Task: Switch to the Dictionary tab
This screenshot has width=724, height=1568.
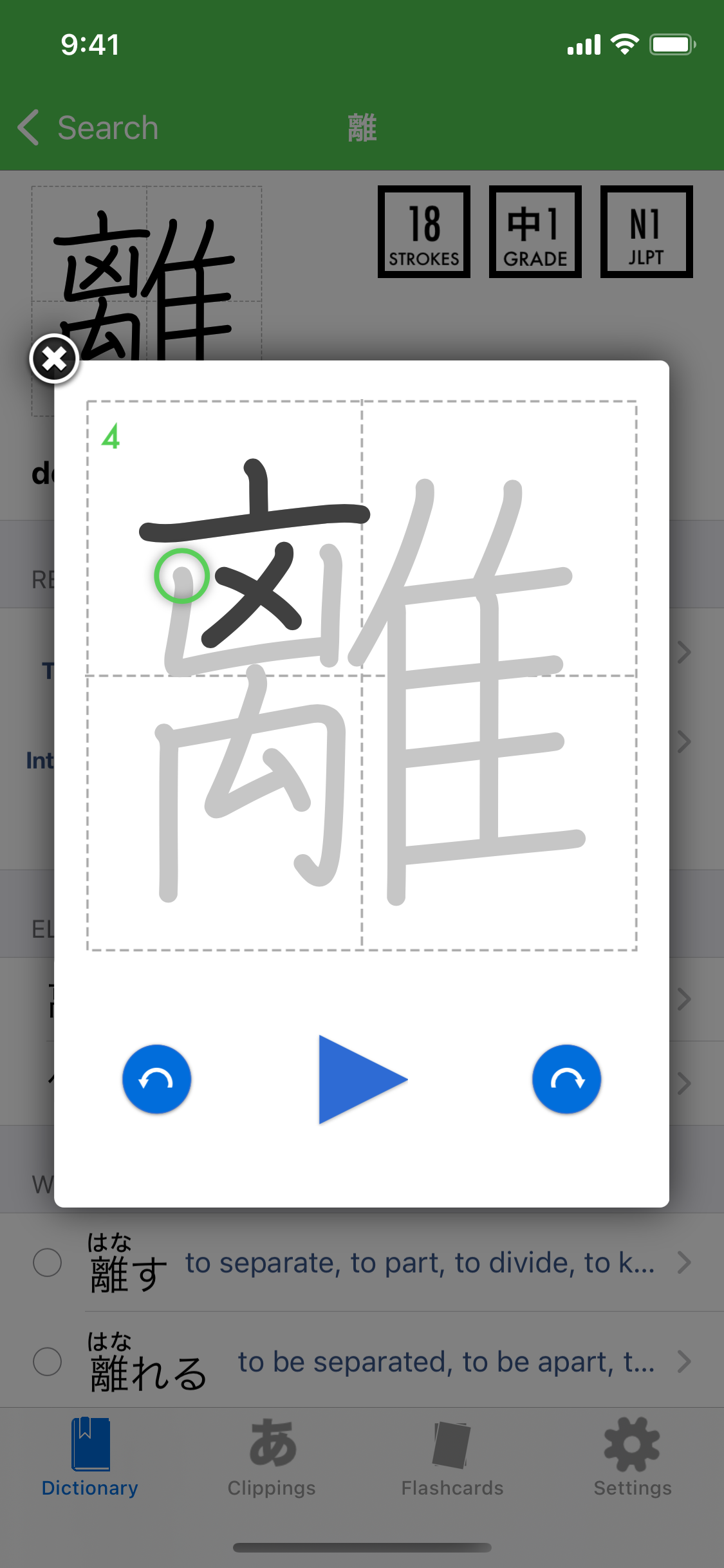Action: click(90, 1459)
